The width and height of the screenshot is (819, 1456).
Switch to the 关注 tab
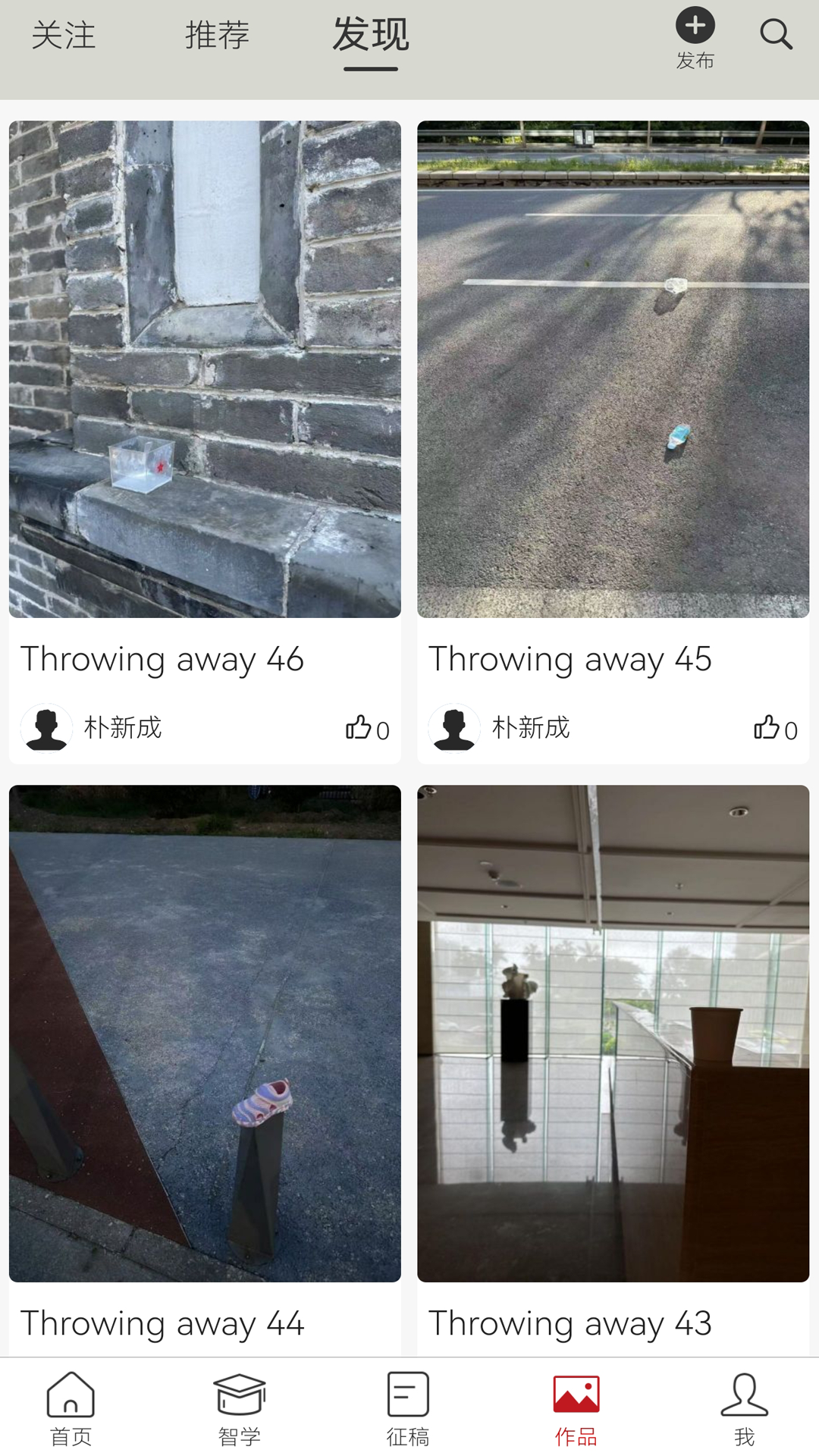tap(63, 34)
